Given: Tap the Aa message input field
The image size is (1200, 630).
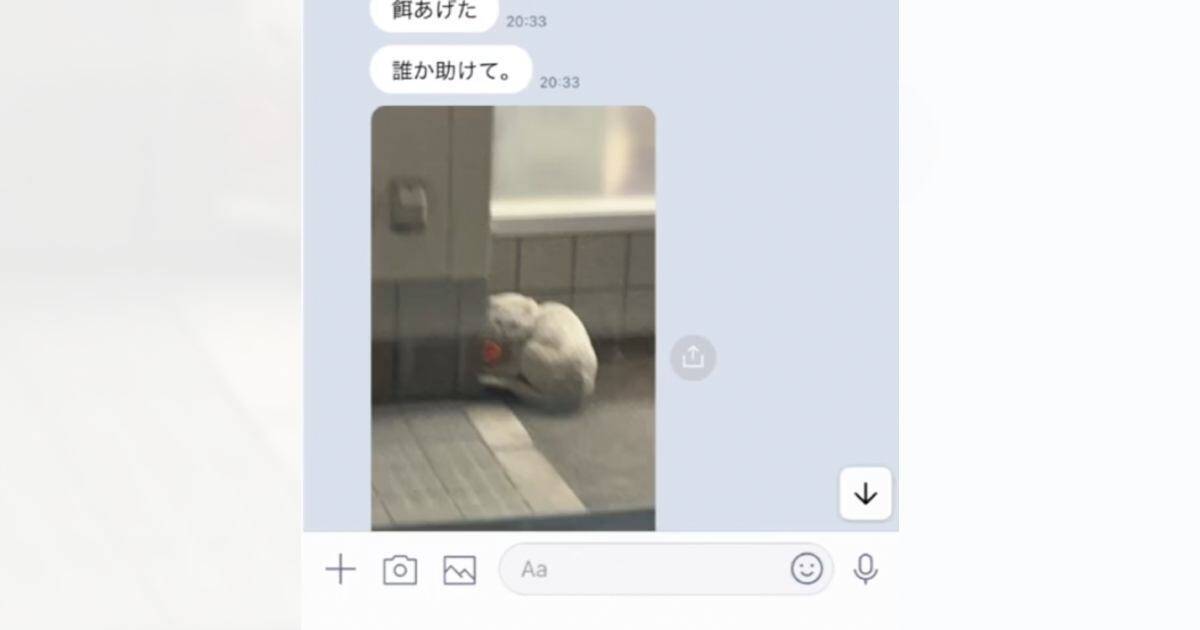Looking at the screenshot, I should pyautogui.click(x=640, y=570).
